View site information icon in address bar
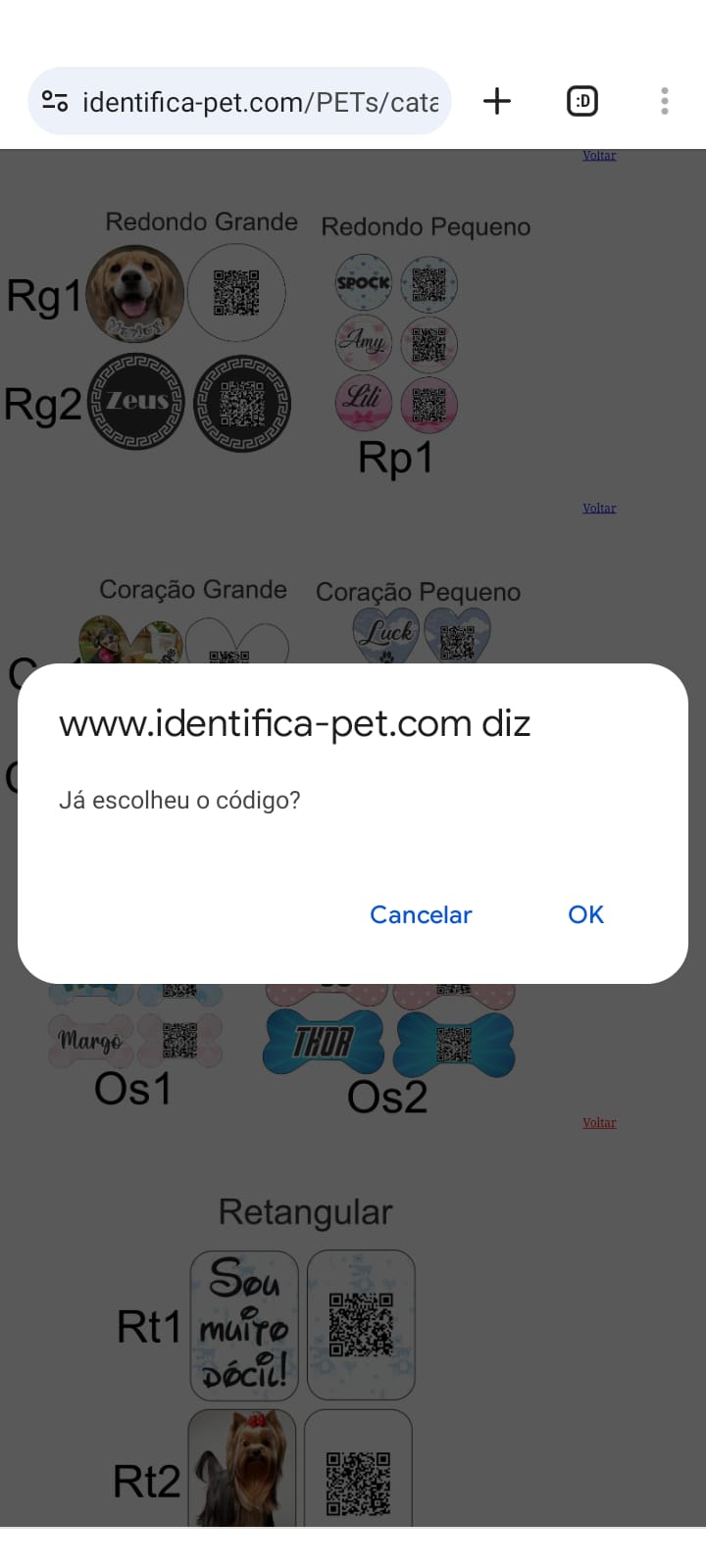Screen dimensions: 706x1568 tap(55, 101)
